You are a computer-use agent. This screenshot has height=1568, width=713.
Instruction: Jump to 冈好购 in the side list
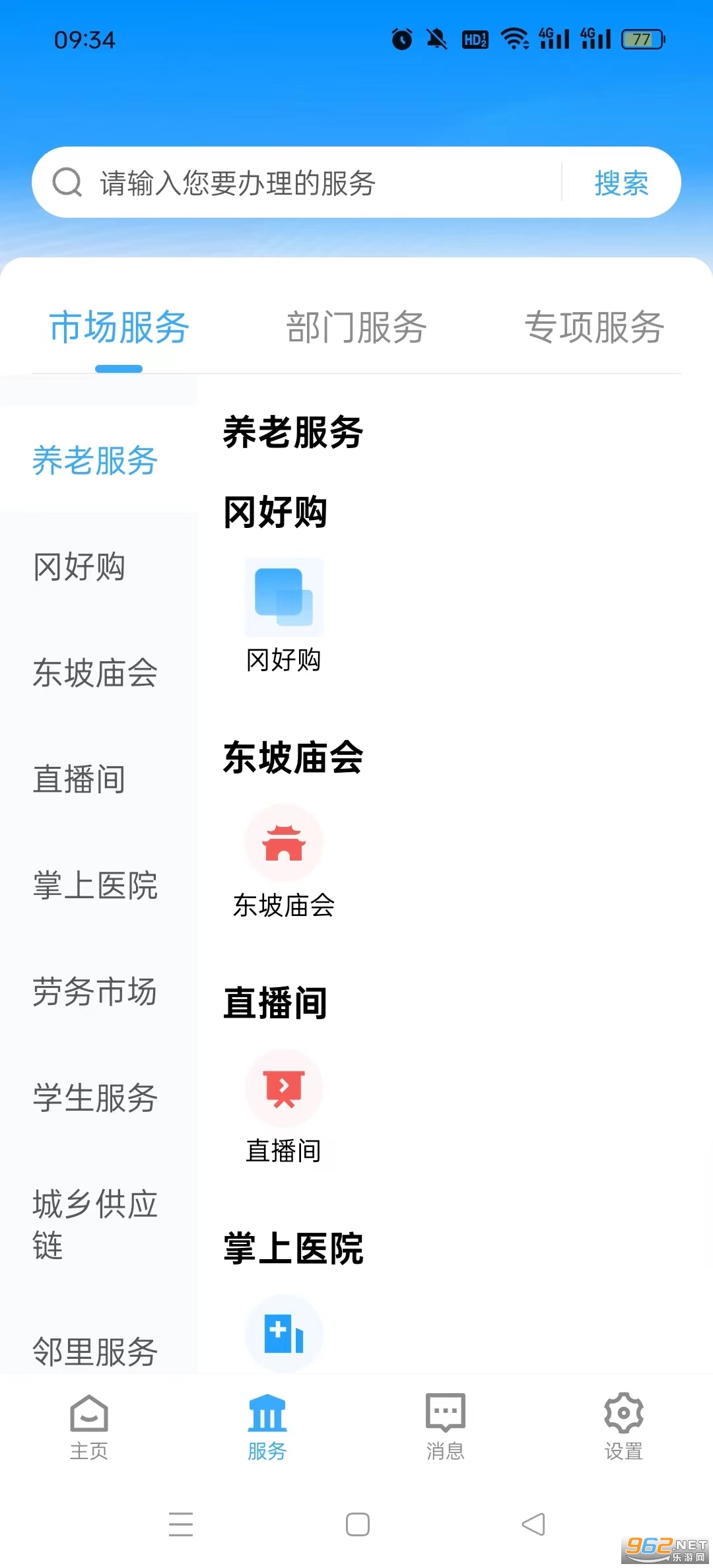[79, 567]
